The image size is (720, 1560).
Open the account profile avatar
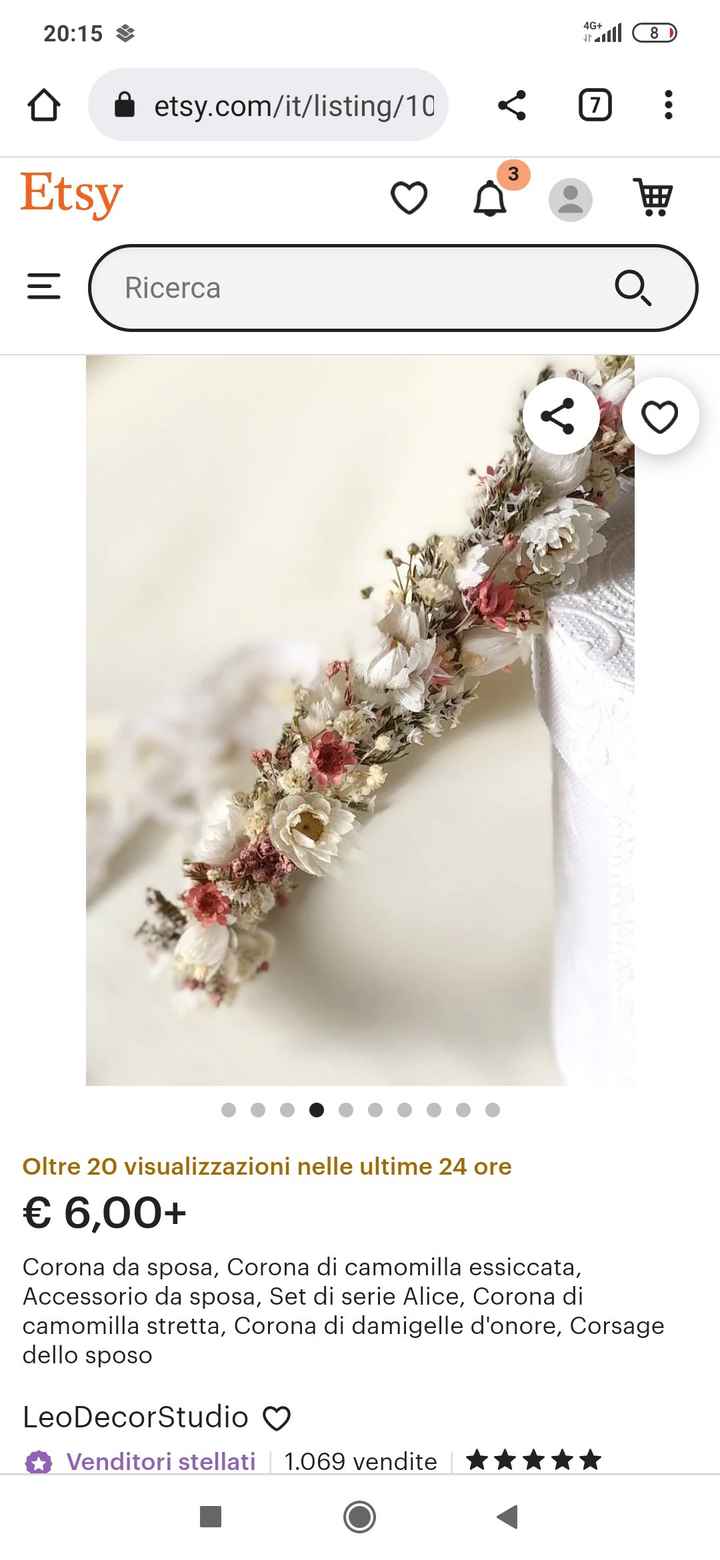[570, 199]
